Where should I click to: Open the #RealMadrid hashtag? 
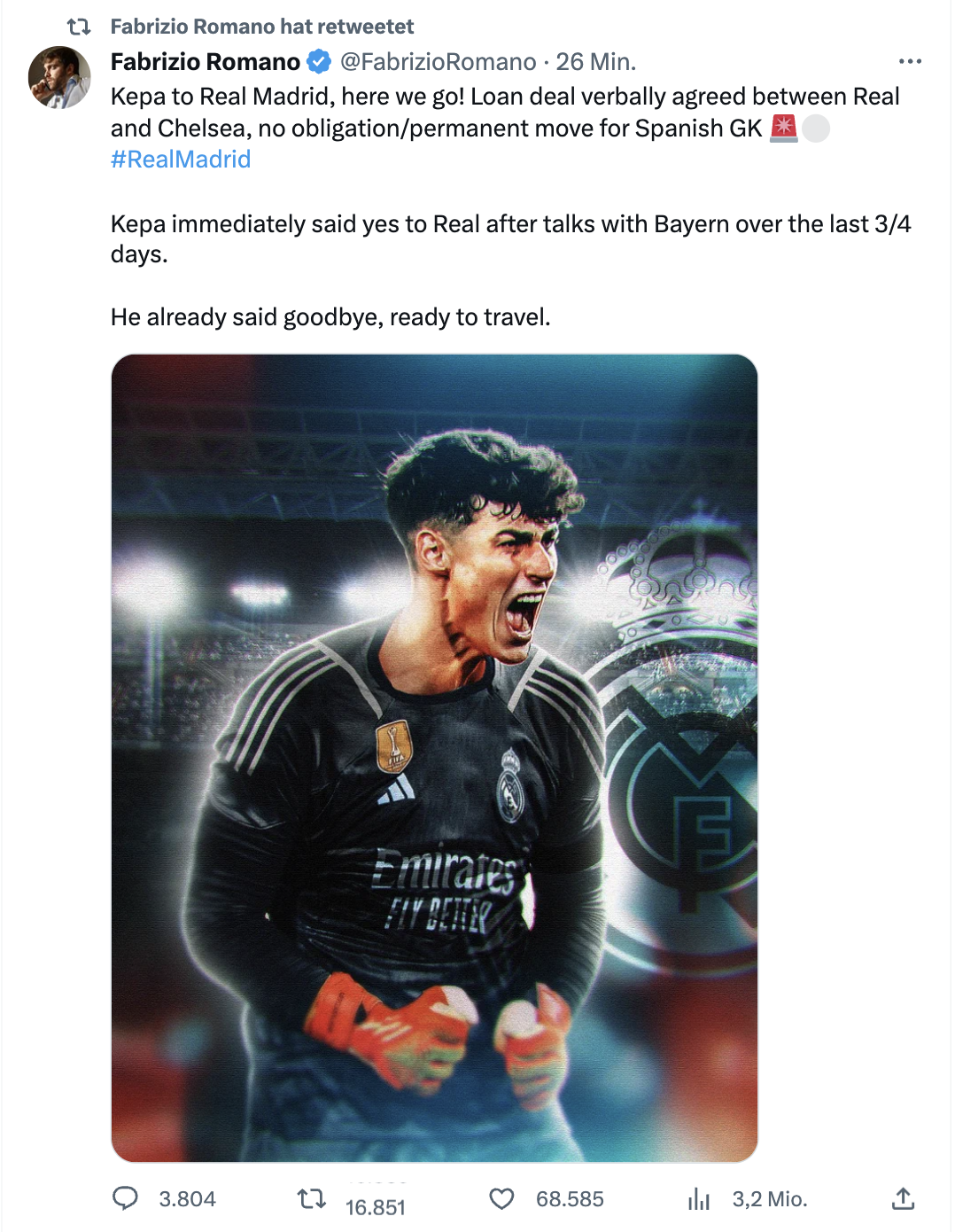[x=181, y=160]
